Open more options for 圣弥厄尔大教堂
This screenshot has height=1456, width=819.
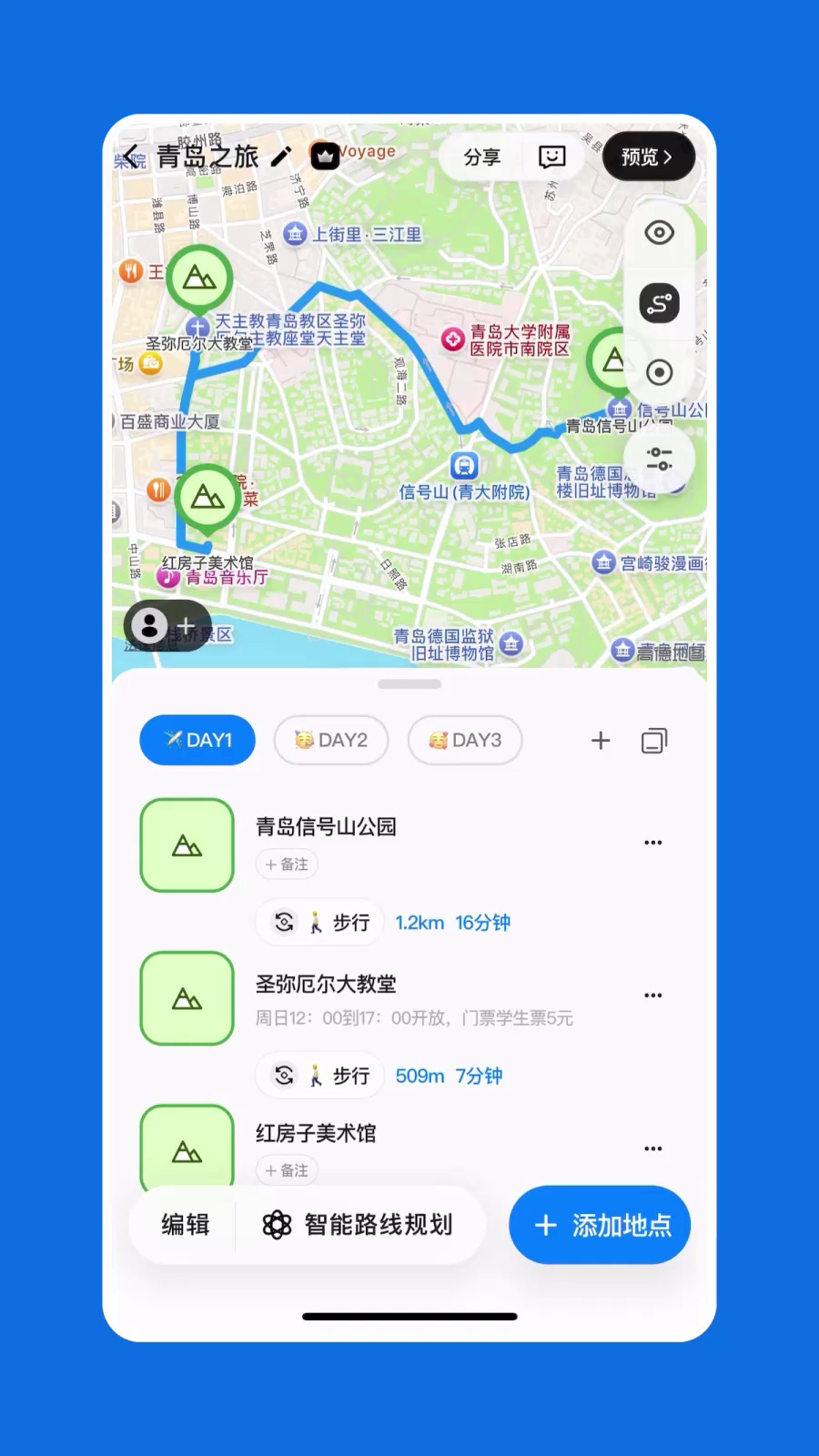coord(652,996)
